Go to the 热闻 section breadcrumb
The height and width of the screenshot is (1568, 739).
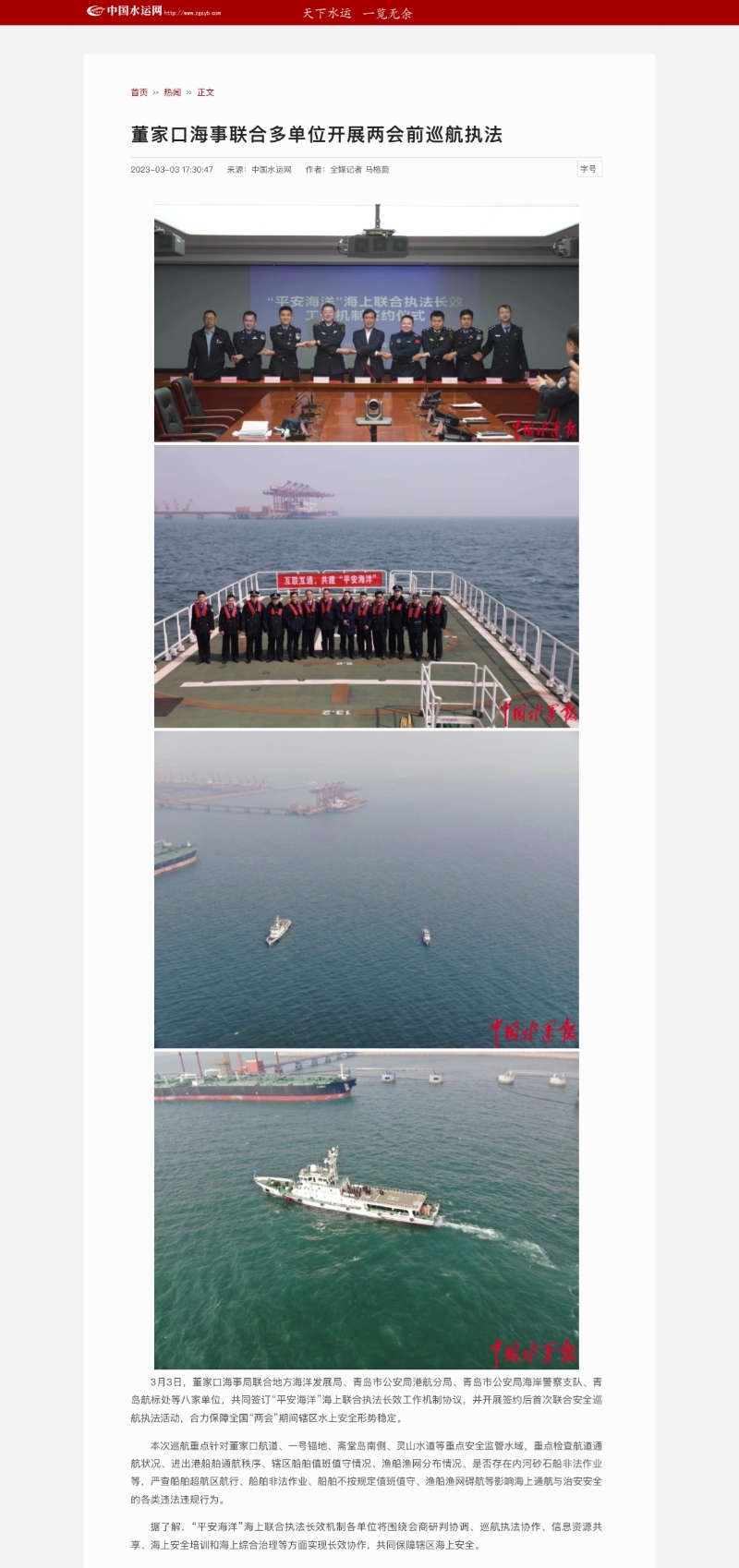coord(173,92)
